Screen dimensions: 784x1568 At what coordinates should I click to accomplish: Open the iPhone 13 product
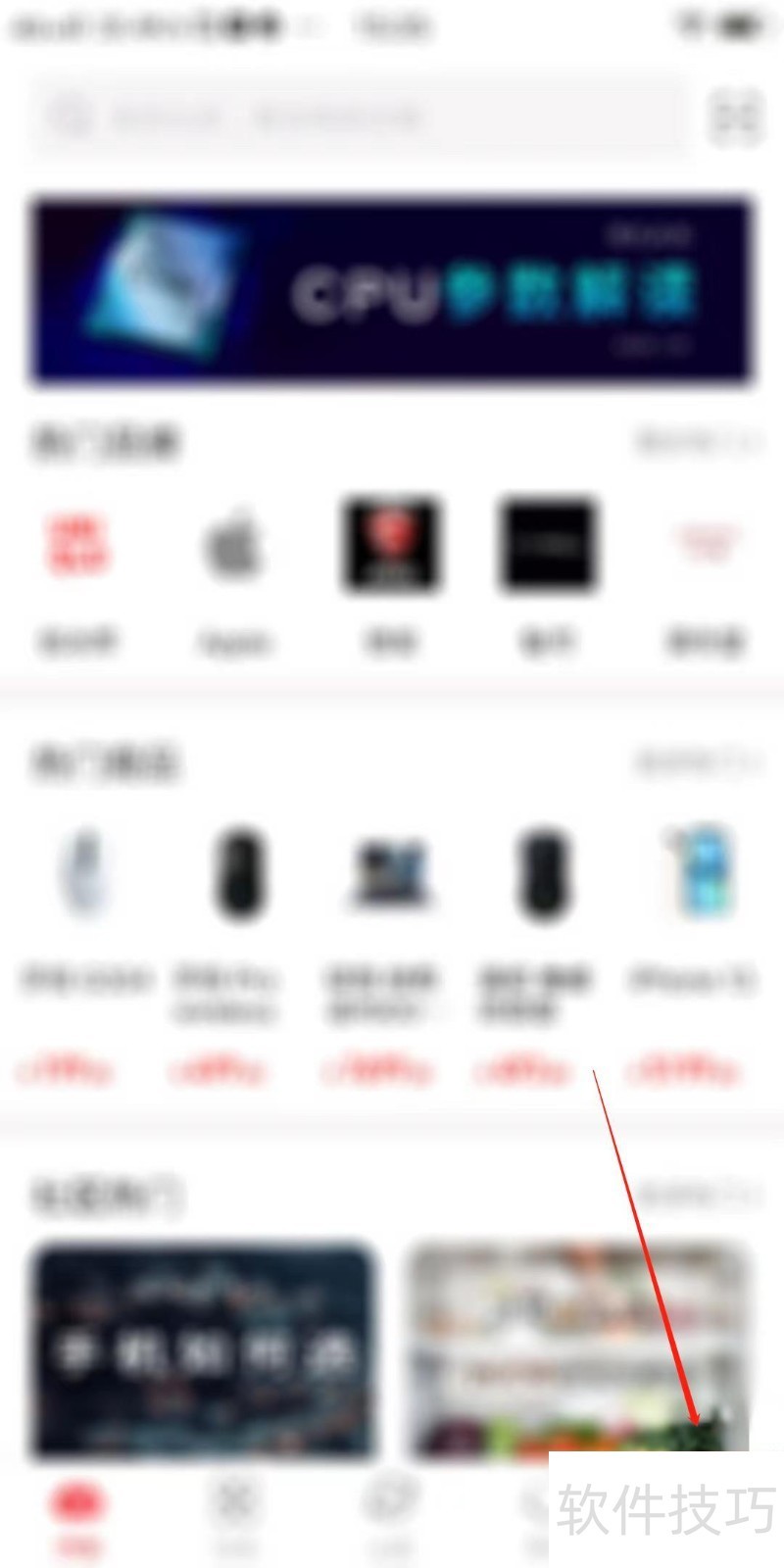[x=694, y=931]
